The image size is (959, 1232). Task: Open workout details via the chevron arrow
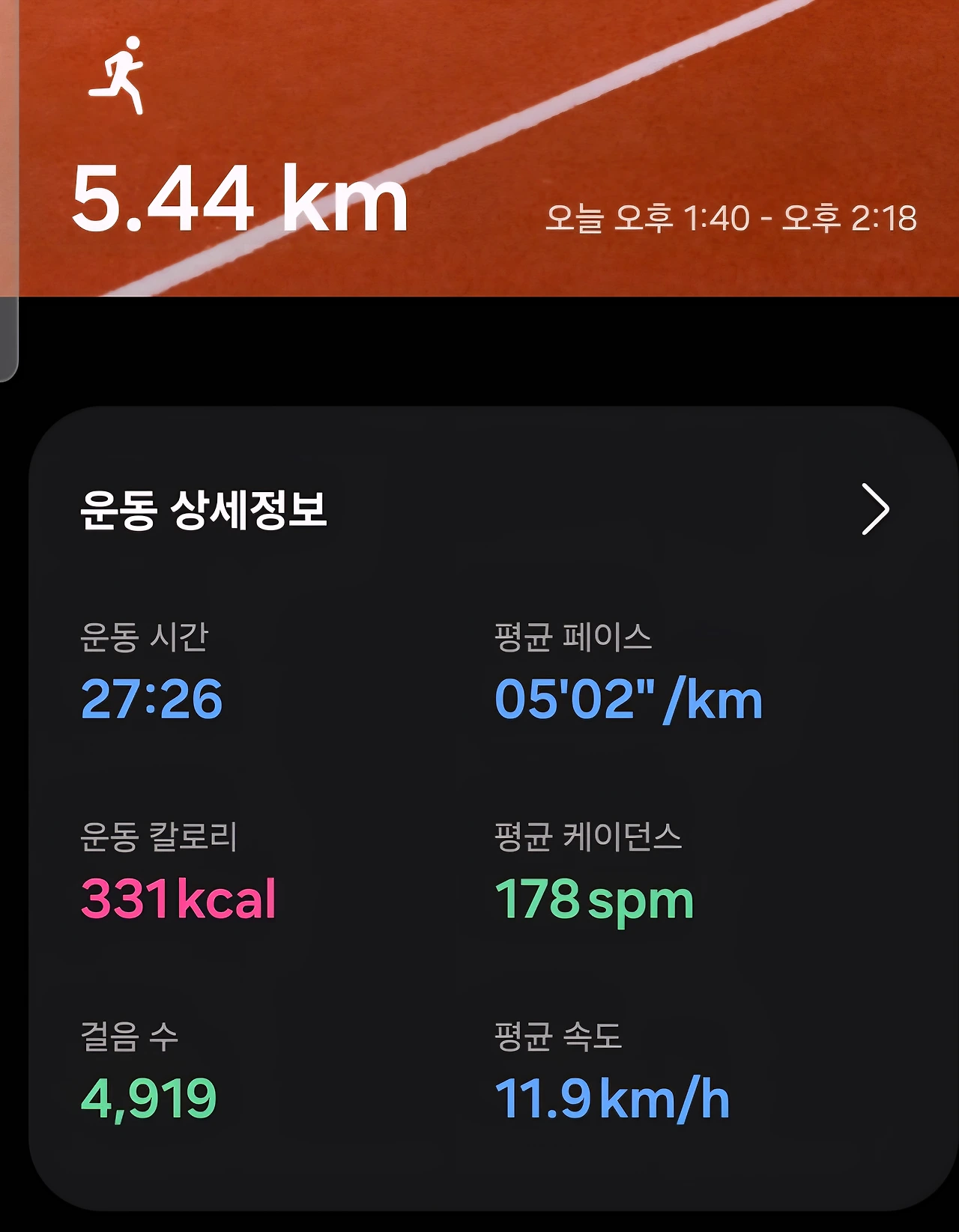(874, 509)
